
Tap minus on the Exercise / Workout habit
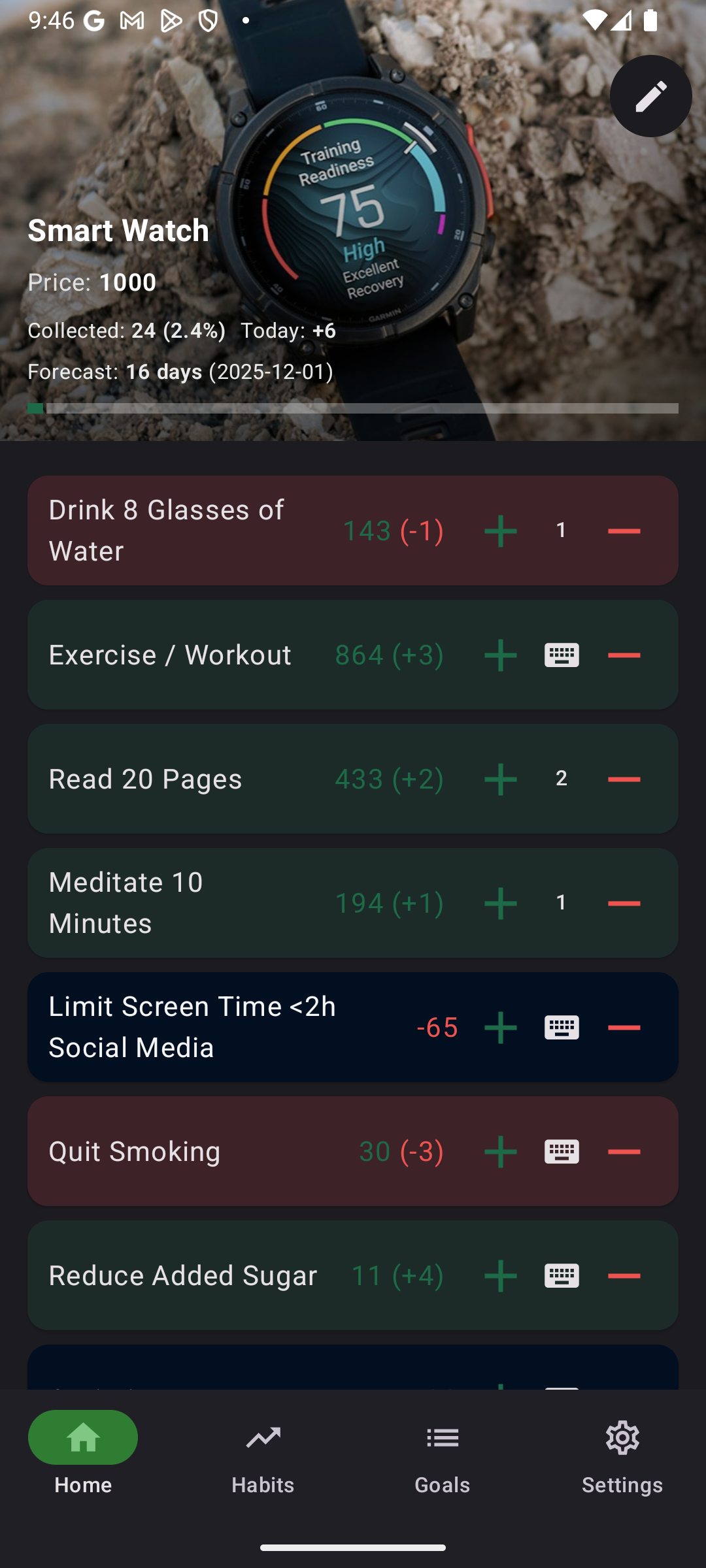624,655
